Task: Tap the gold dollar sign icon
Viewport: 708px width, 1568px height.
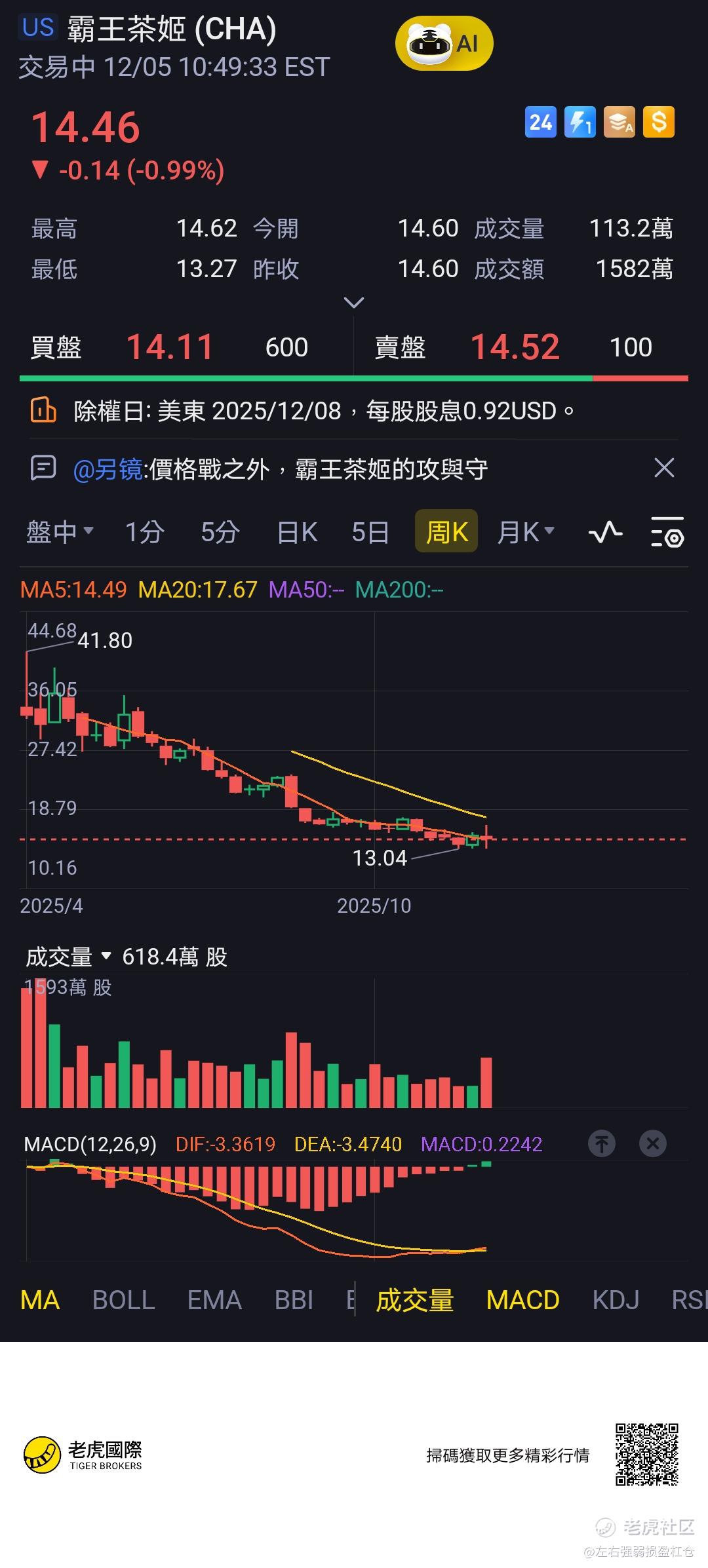Action: [658, 122]
